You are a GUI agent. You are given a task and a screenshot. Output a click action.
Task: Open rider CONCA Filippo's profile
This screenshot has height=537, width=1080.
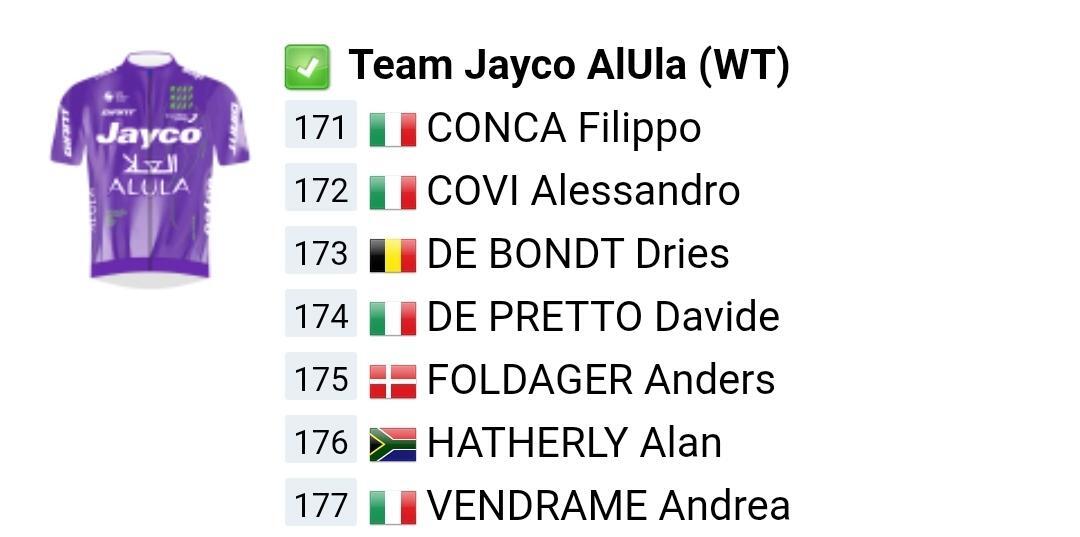(x=563, y=129)
